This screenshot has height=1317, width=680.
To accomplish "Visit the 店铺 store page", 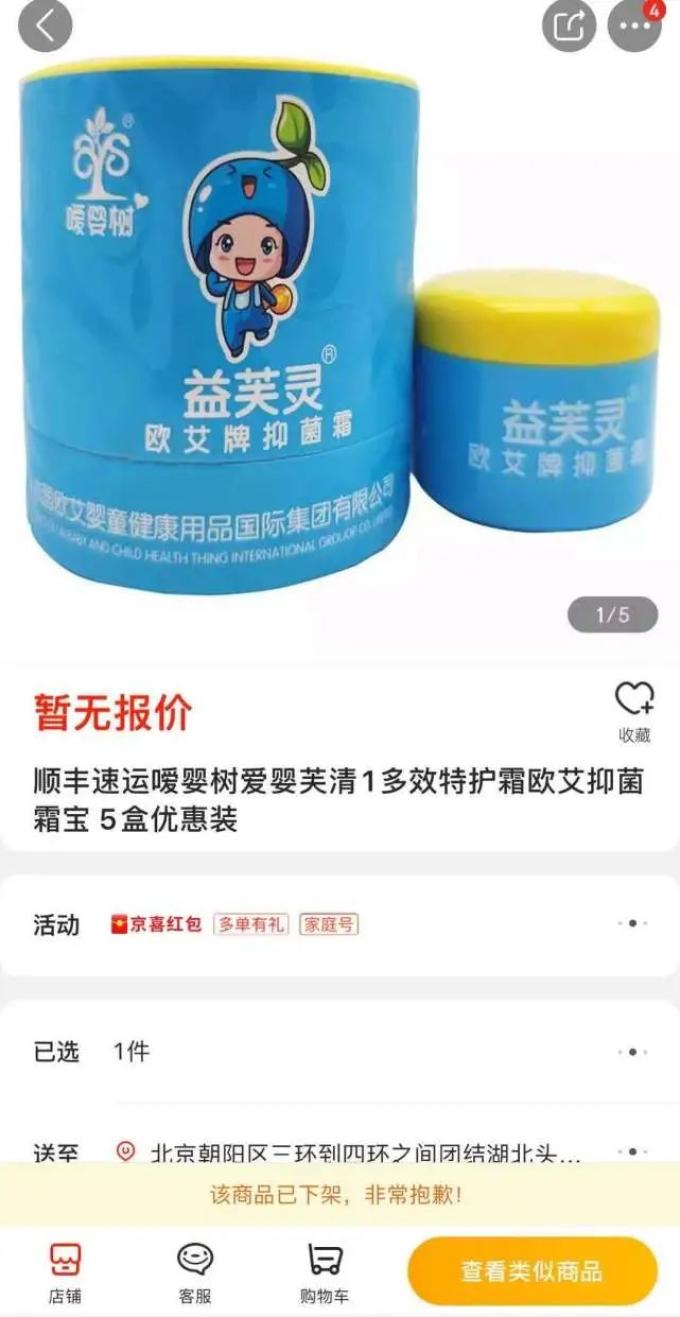I will pyautogui.click(x=65, y=1272).
